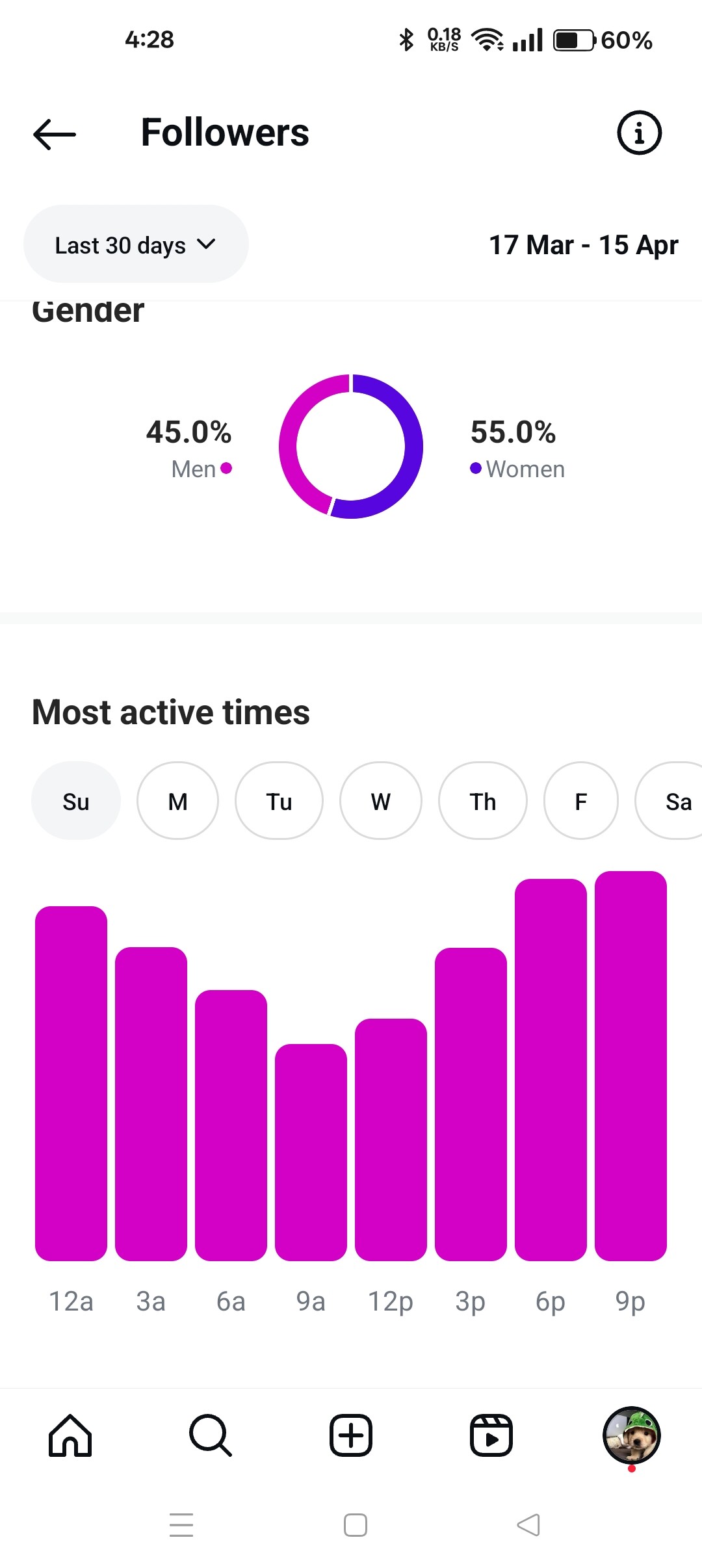Open the Home feed tab
The width and height of the screenshot is (702, 1568).
[x=70, y=1435]
